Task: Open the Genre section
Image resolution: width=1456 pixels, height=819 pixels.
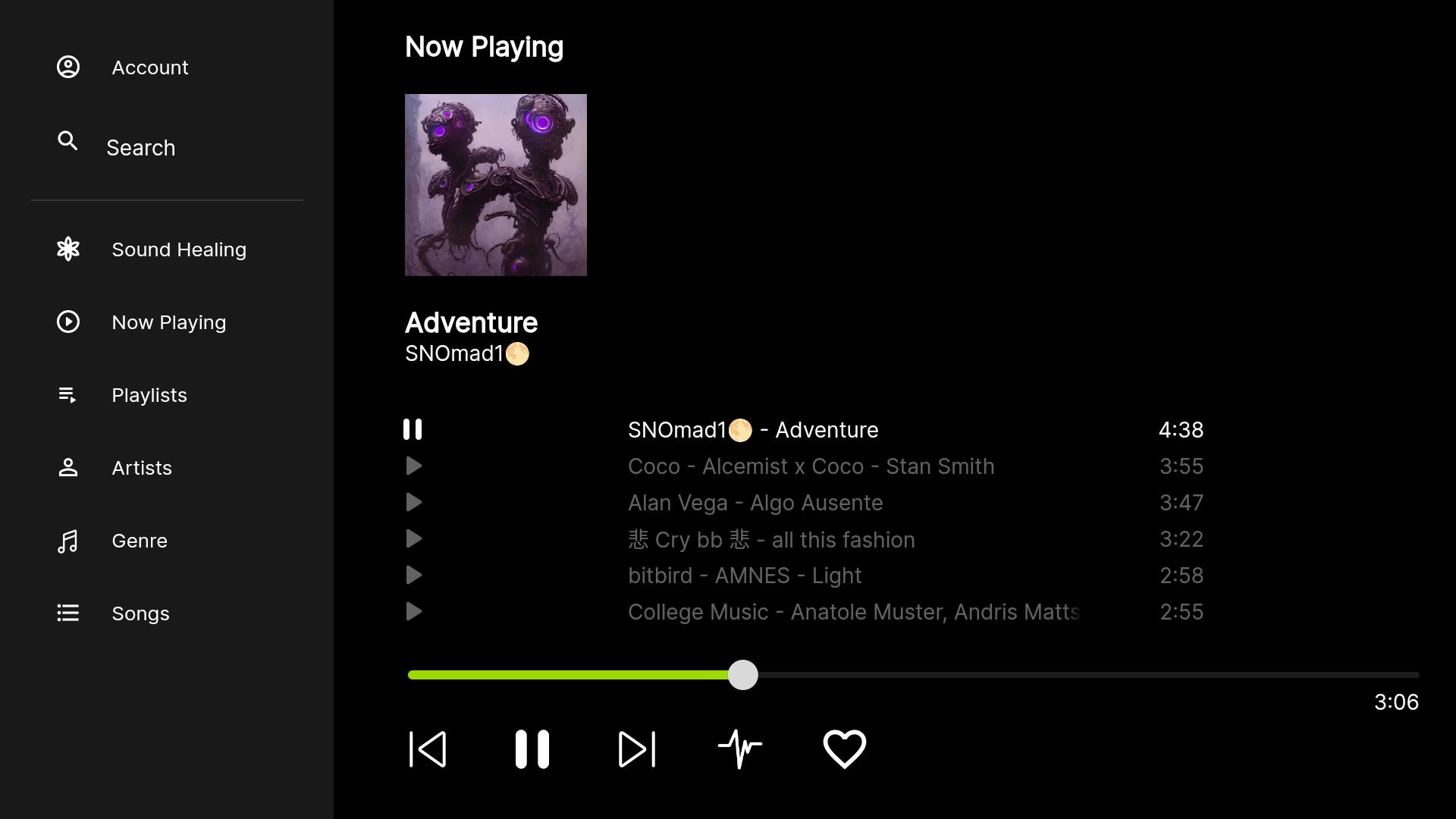Action: point(139,541)
